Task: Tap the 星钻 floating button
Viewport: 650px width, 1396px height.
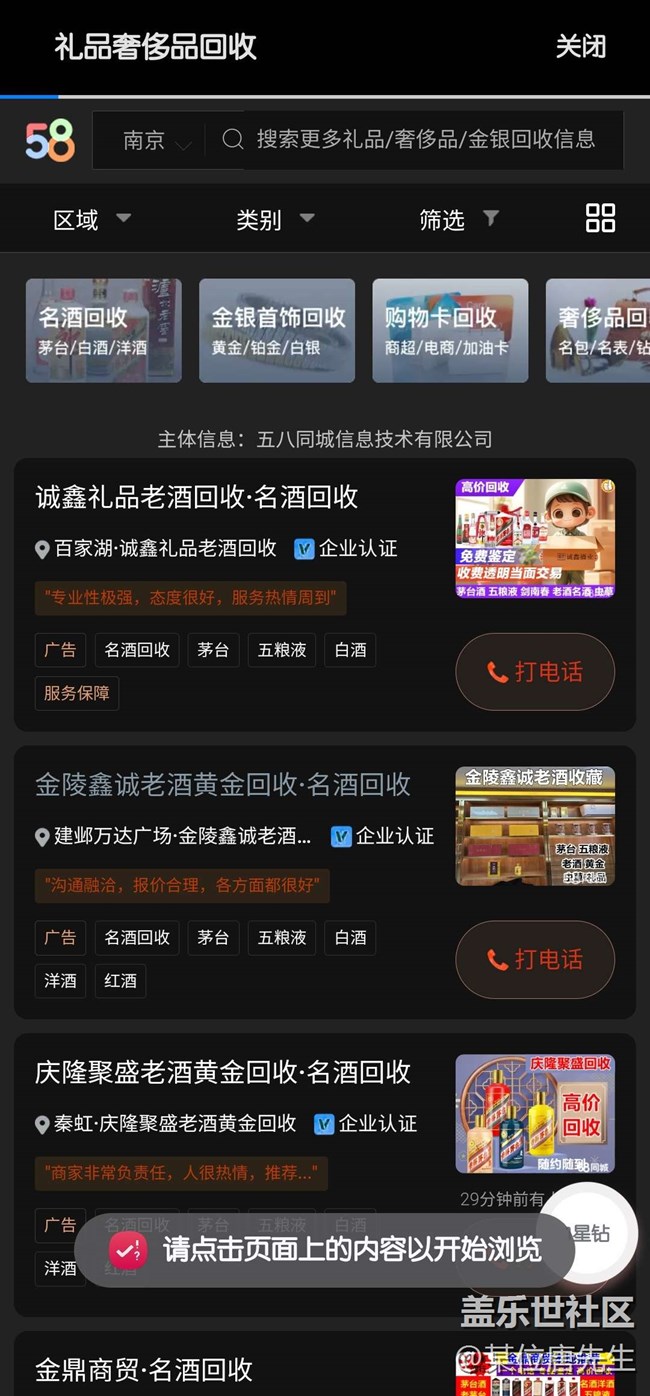Action: coord(588,1232)
